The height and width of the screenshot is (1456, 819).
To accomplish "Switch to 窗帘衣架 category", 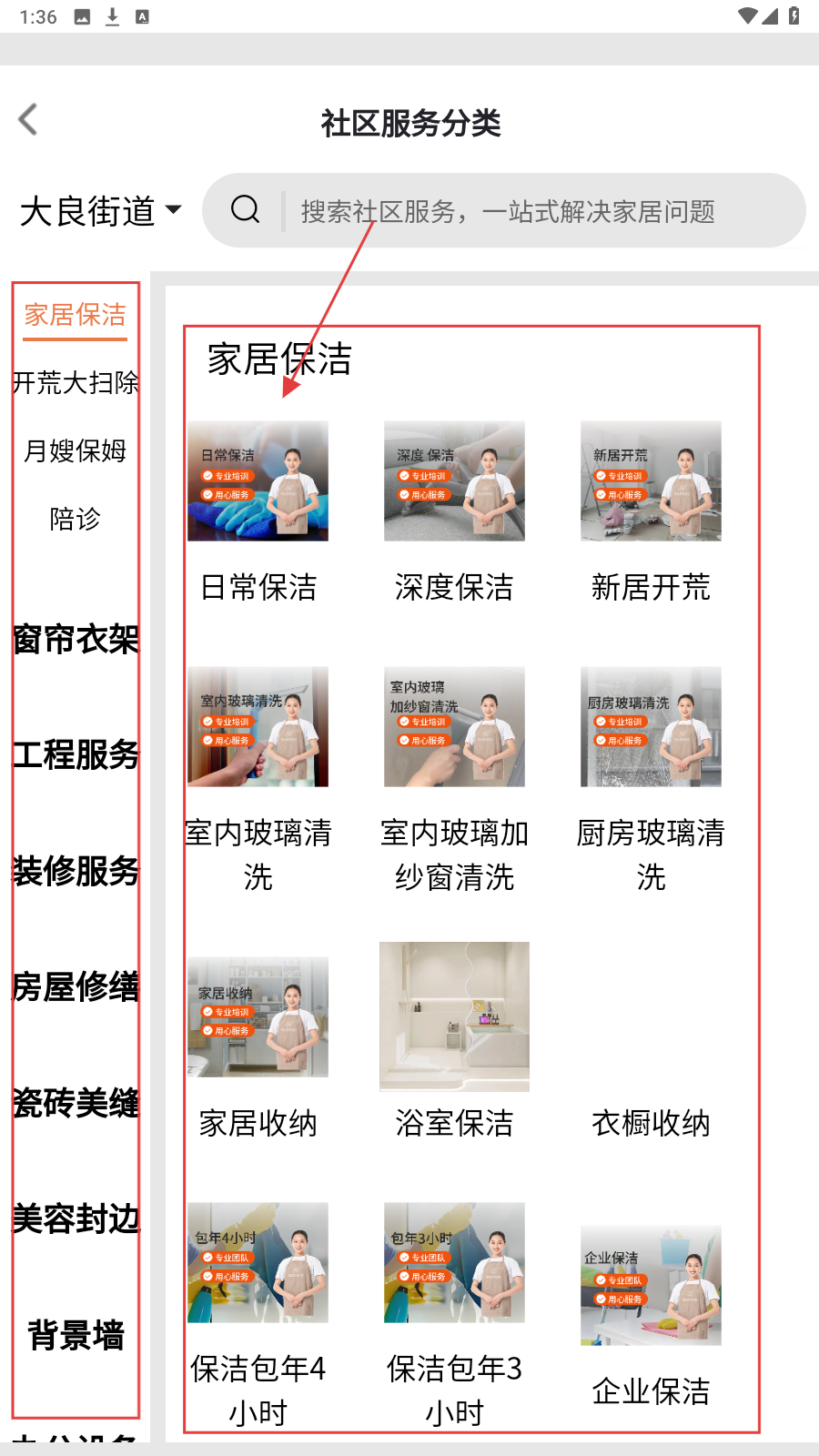I will (76, 640).
